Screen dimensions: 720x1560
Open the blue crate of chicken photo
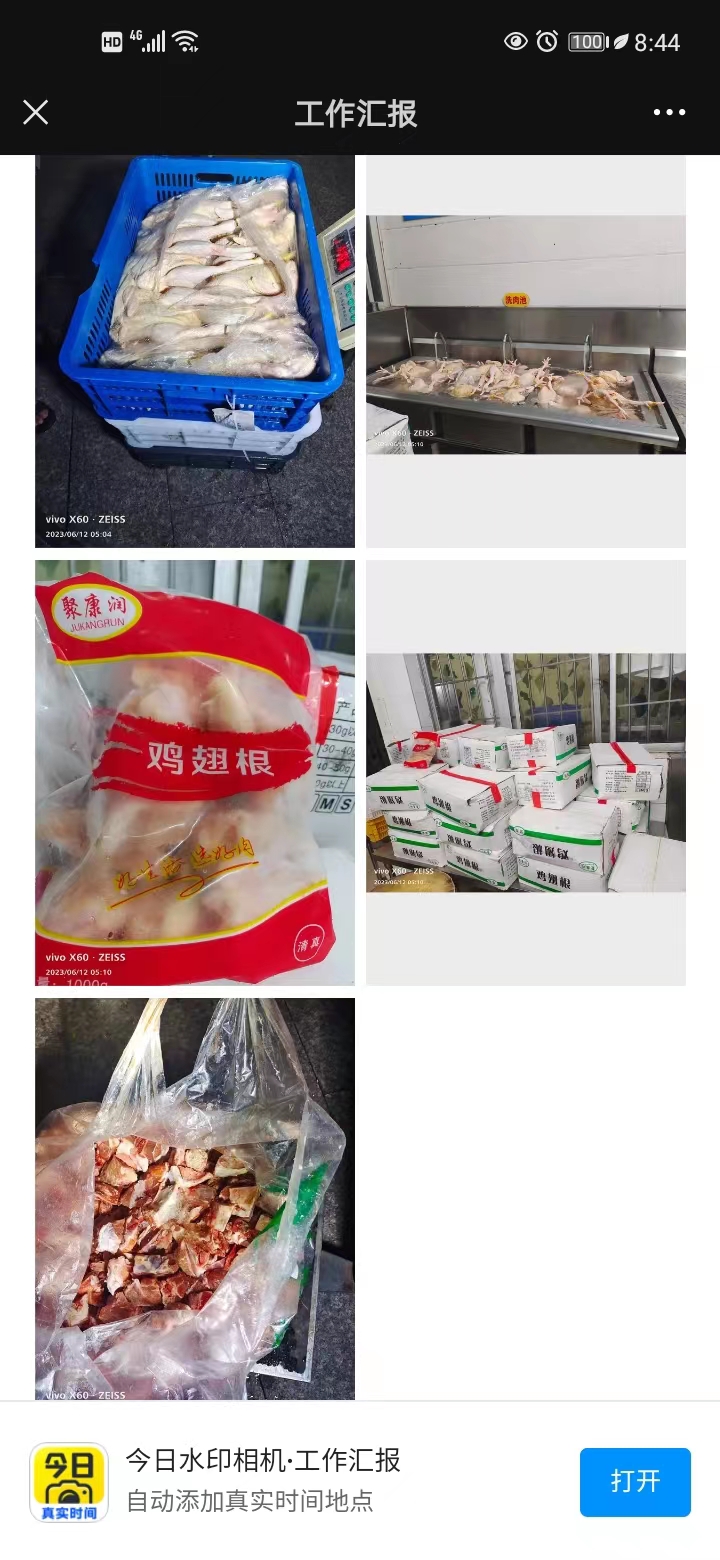(195, 350)
